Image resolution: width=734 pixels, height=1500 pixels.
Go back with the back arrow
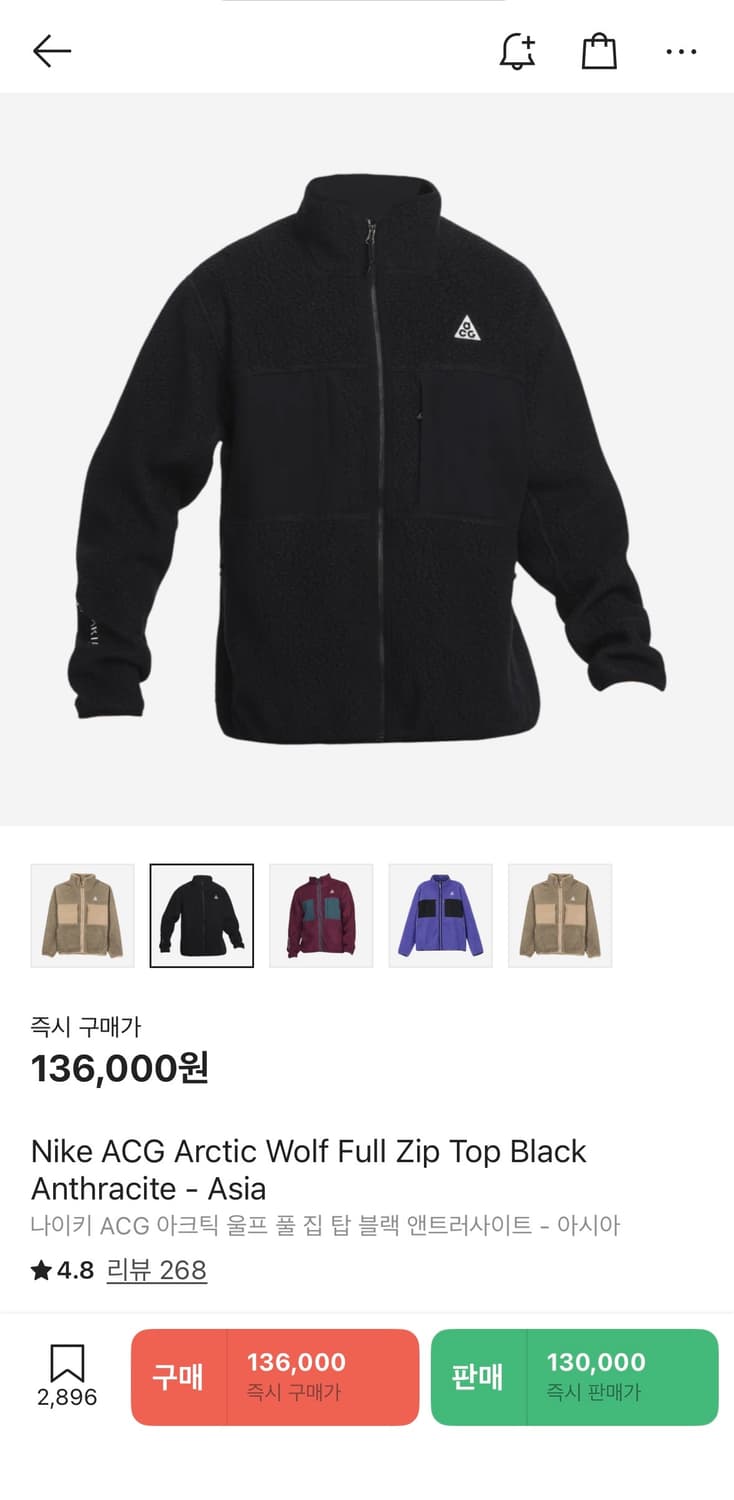(x=52, y=50)
